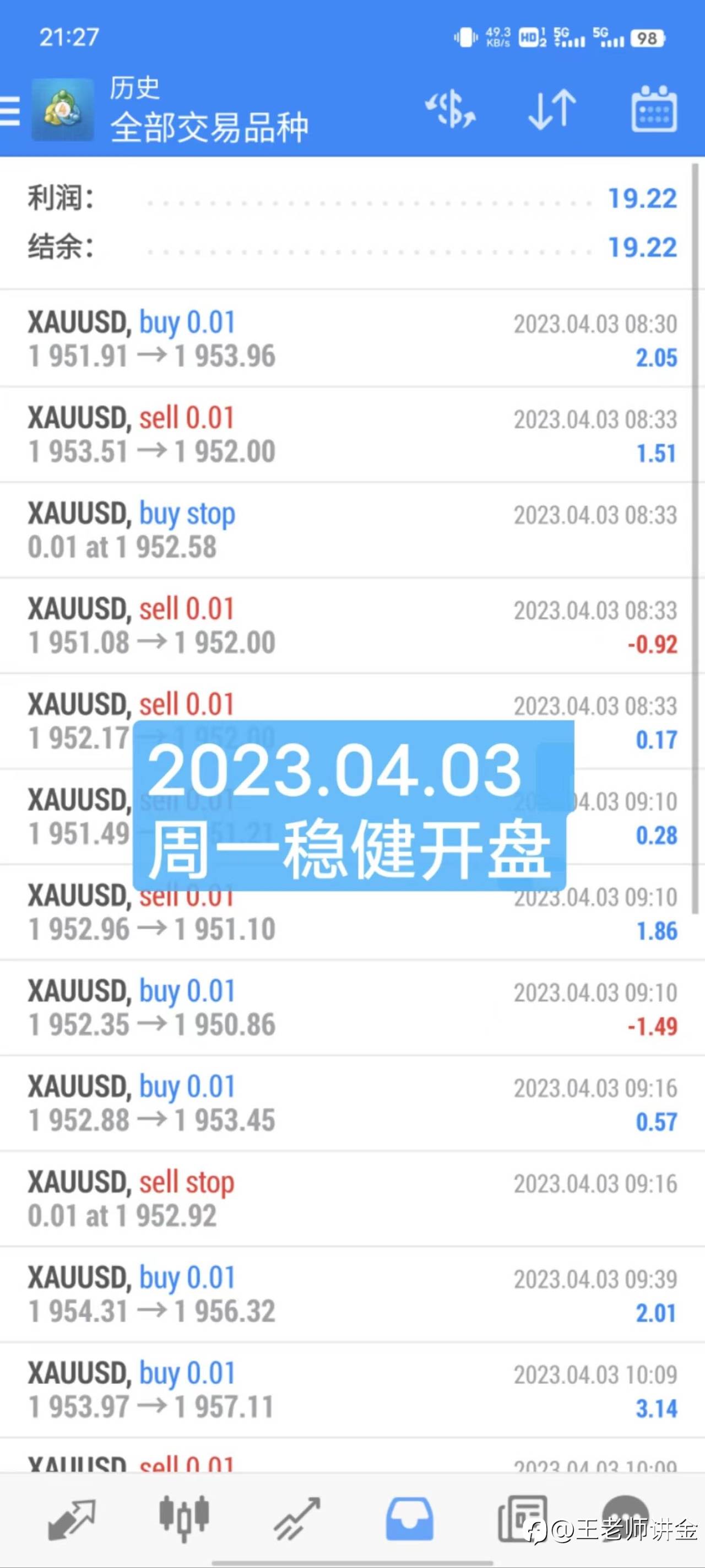Open the calendar date range picker

tap(654, 109)
